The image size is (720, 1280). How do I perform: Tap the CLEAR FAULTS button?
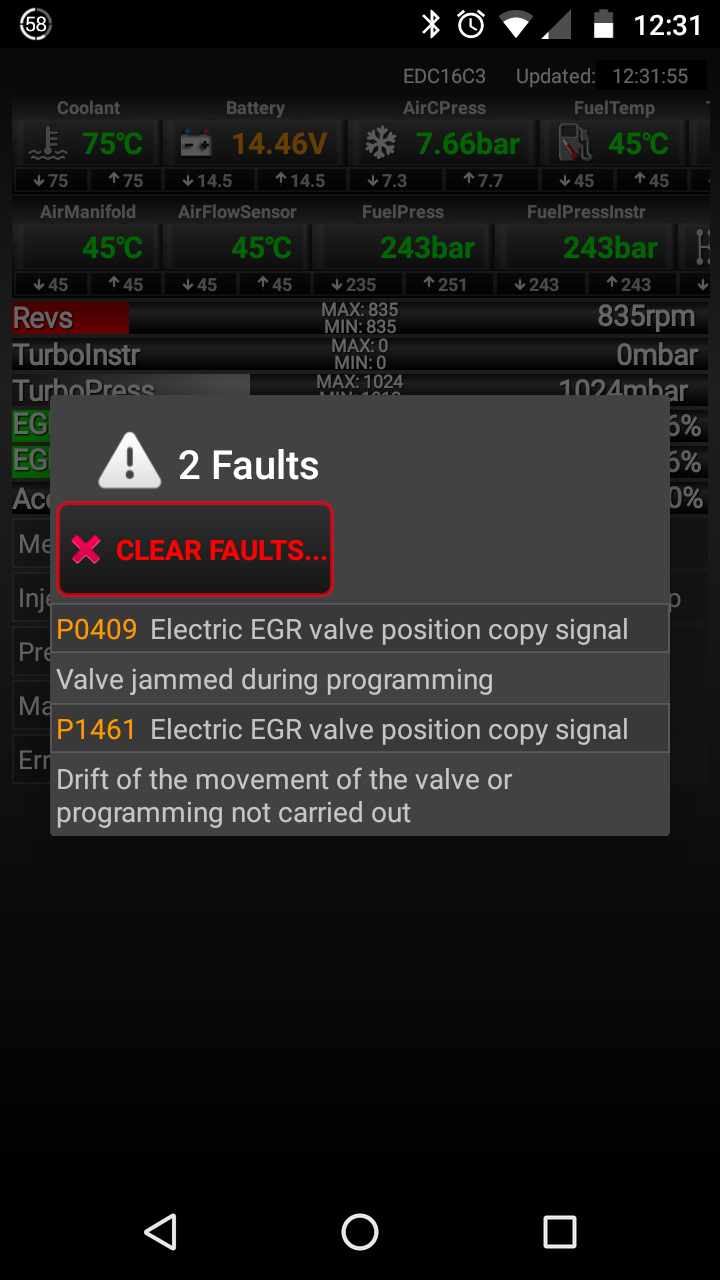pyautogui.click(x=195, y=549)
